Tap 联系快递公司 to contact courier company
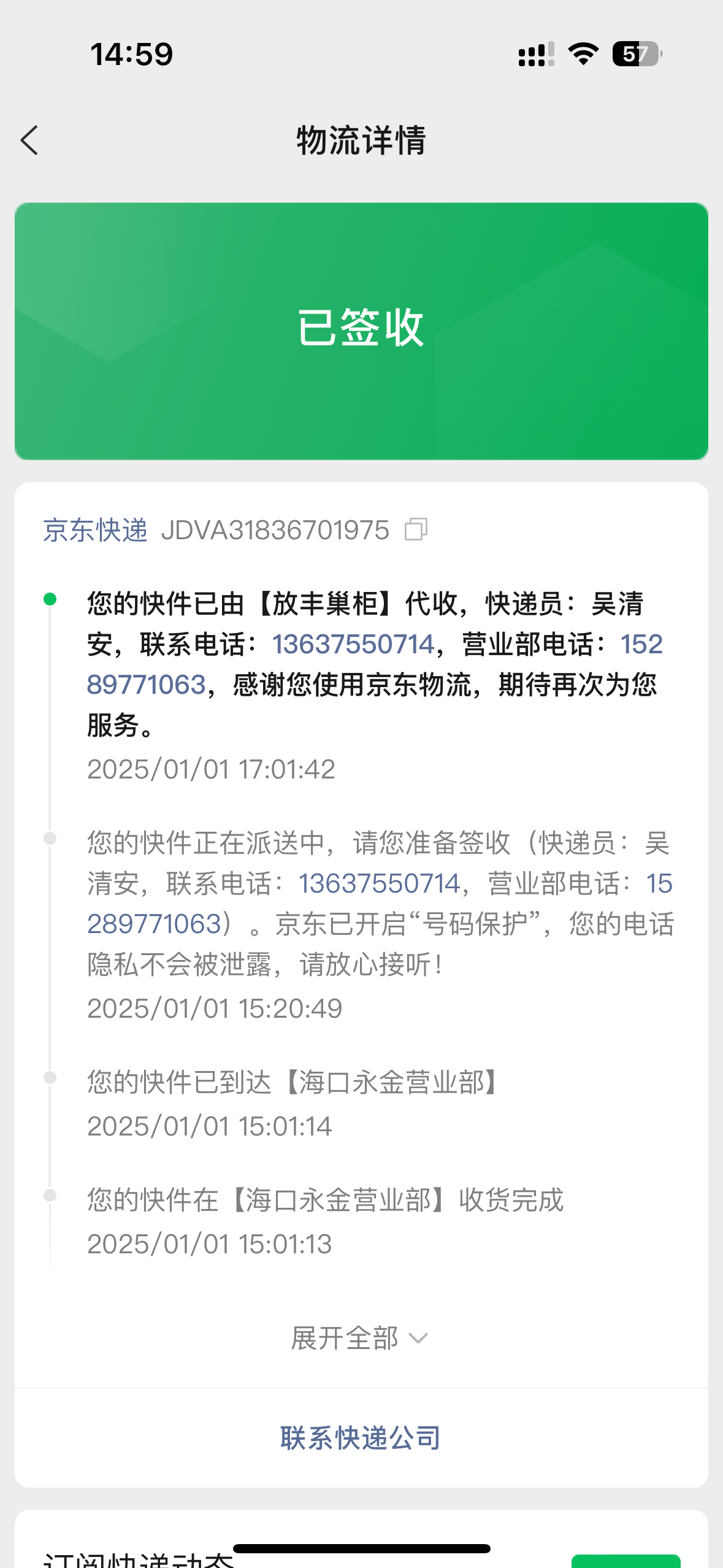723x1568 pixels. click(x=361, y=1438)
